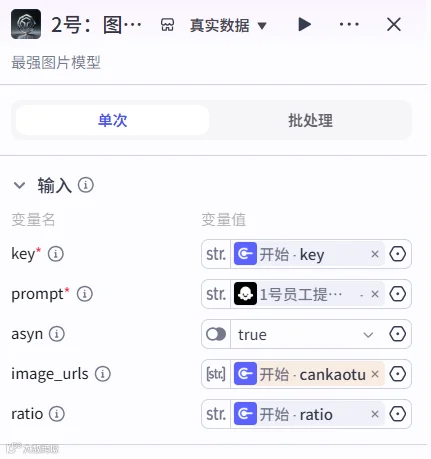Remove the 1号员工提 prompt reference

[375, 294]
